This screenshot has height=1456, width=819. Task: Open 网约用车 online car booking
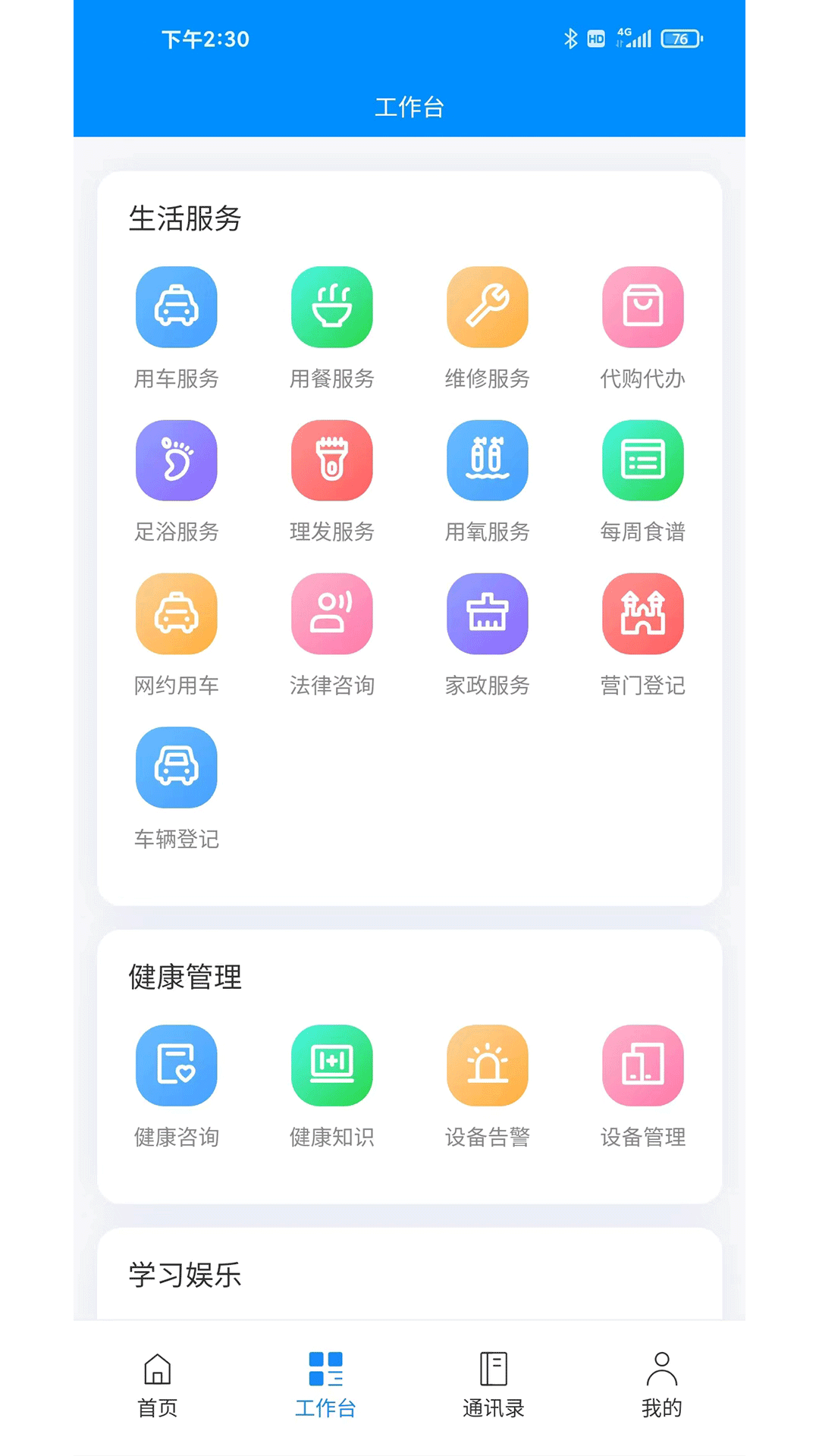(x=176, y=613)
